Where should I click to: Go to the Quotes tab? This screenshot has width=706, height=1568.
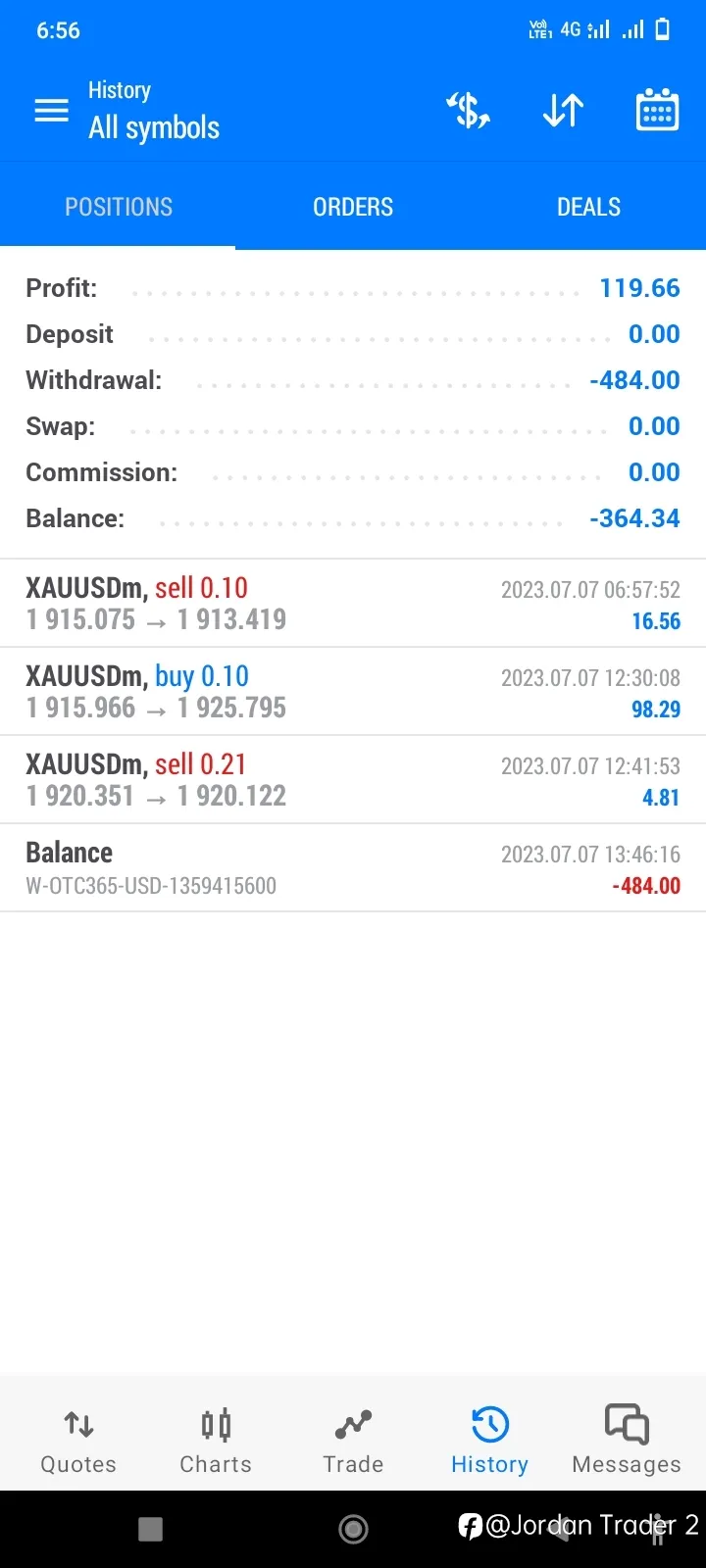coord(78,1439)
